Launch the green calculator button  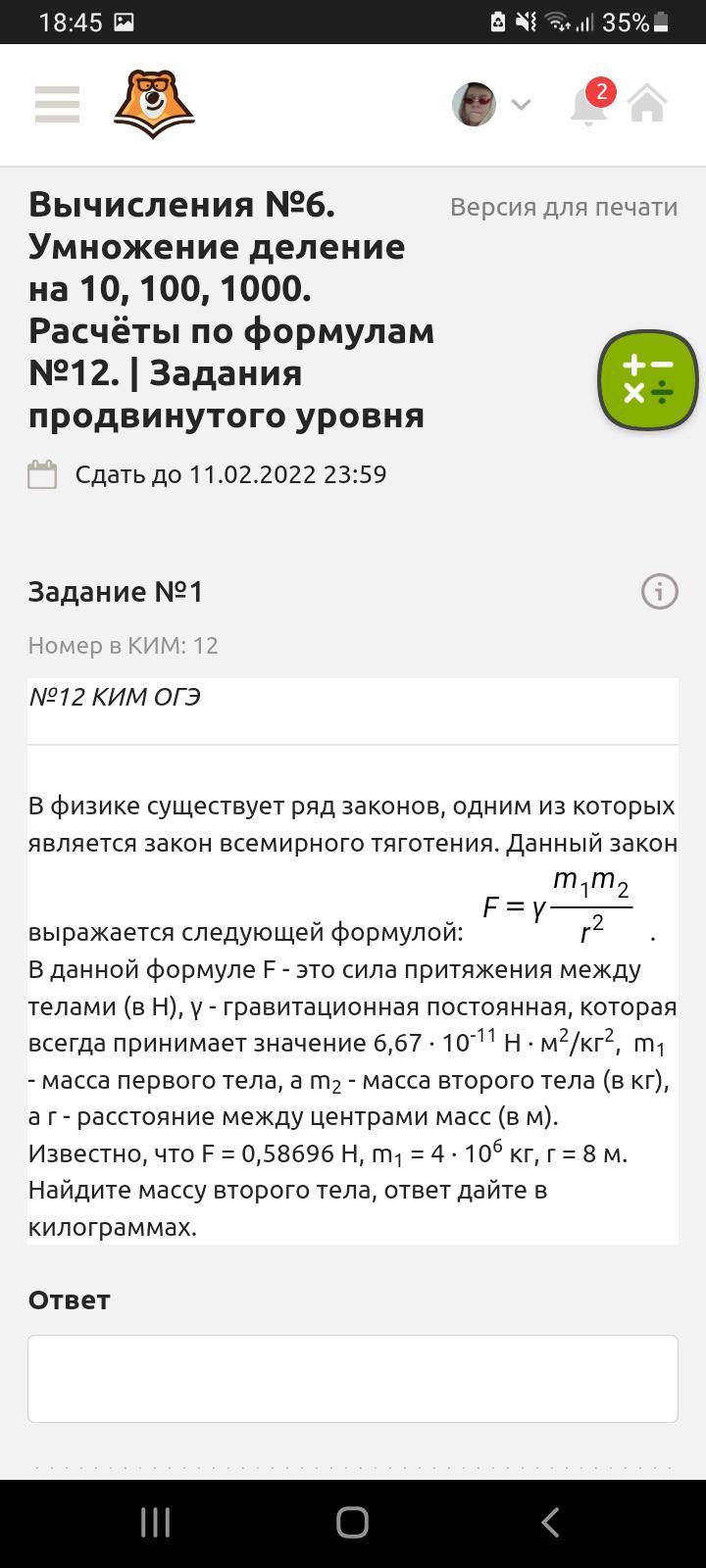(648, 380)
